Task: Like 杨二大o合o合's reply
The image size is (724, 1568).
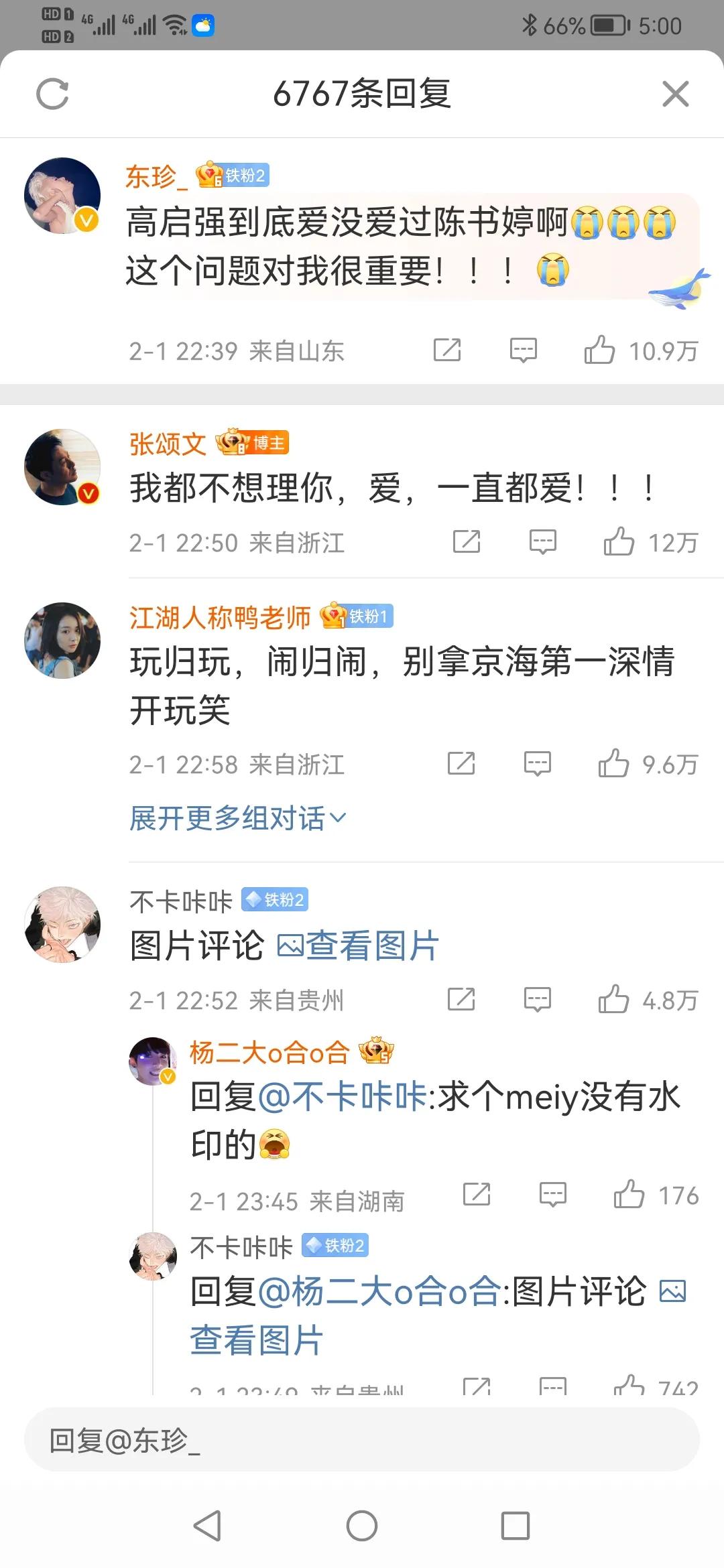Action: pos(629,1194)
